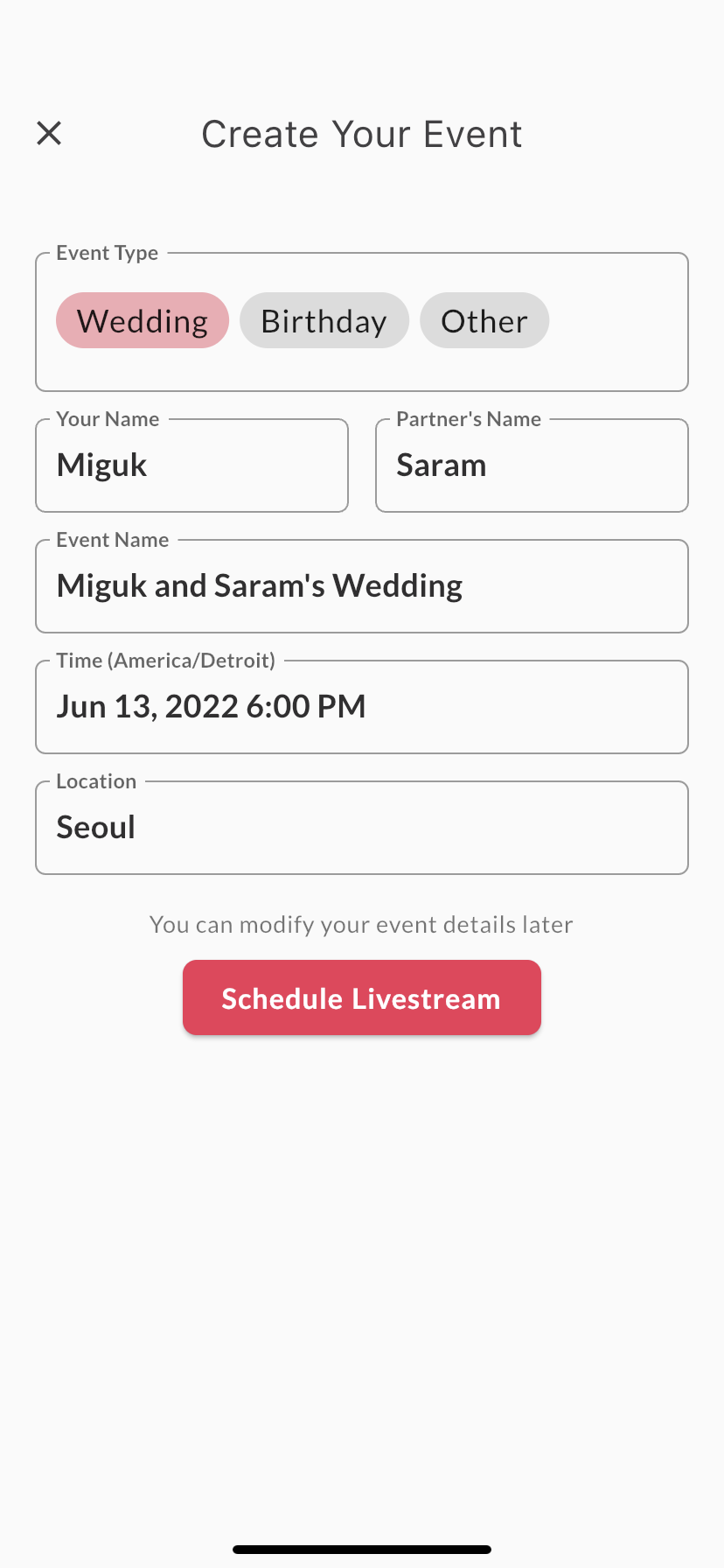The image size is (724, 1568).
Task: Change the event time and date
Action: coord(362,707)
